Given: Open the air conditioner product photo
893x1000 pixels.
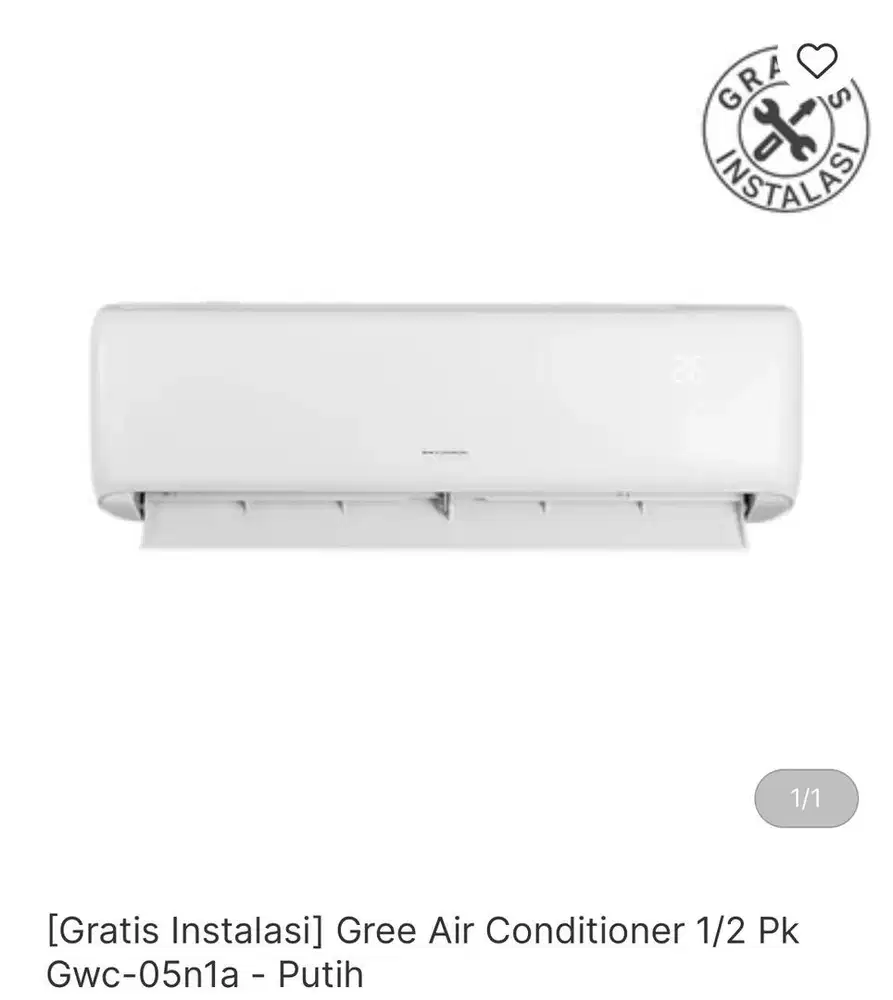Looking at the screenshot, I should point(446,425).
